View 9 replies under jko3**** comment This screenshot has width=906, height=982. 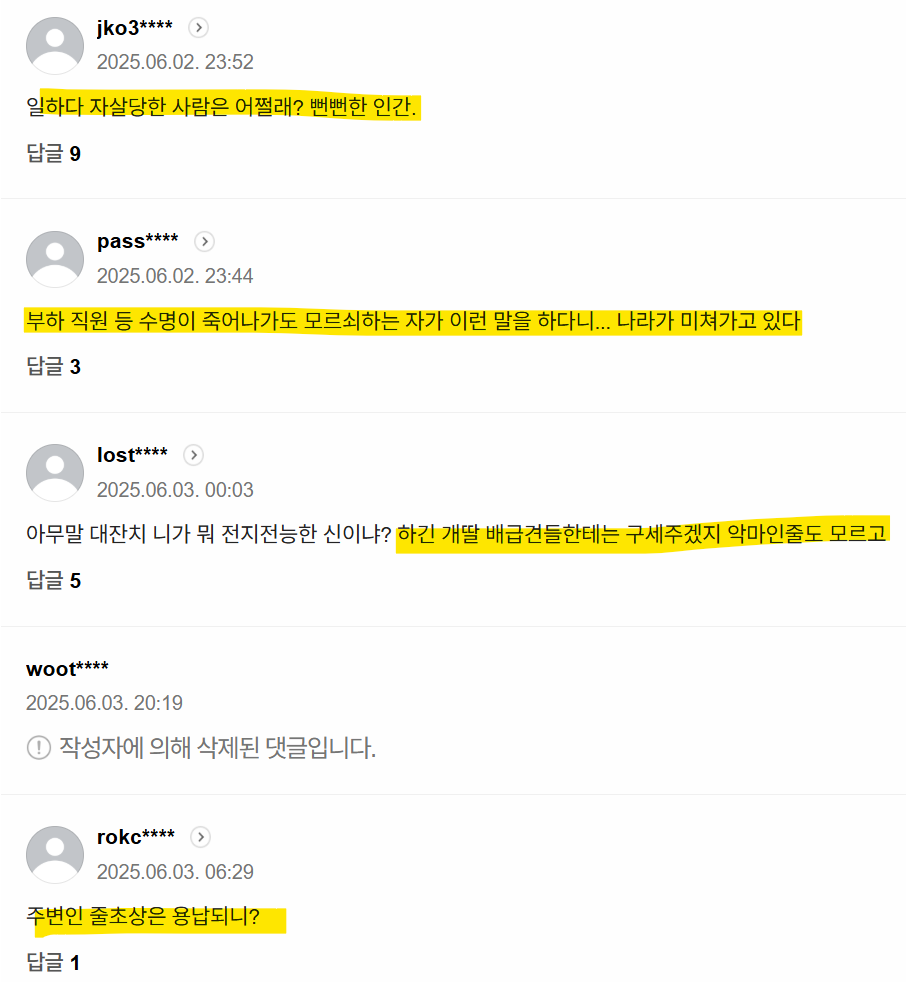click(53, 154)
